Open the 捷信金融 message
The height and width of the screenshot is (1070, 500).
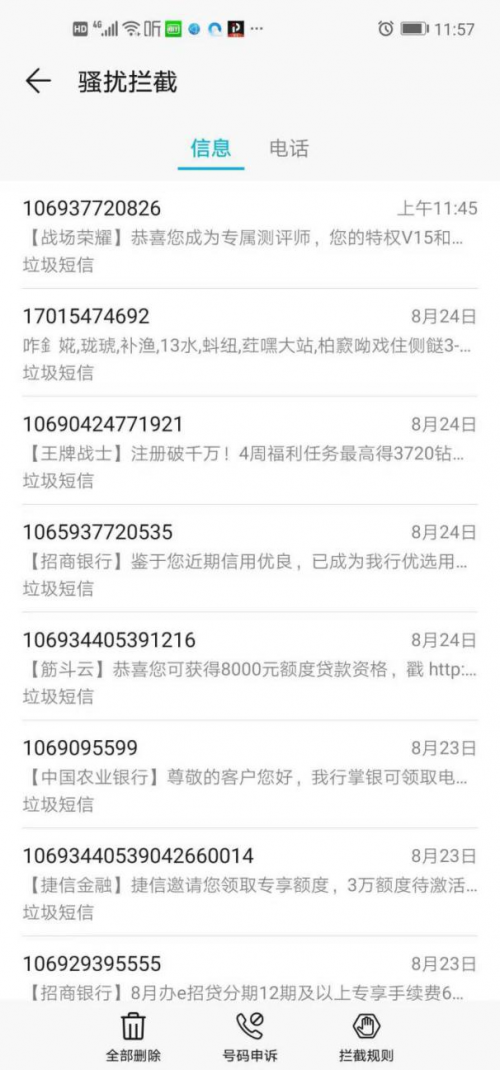pos(250,882)
